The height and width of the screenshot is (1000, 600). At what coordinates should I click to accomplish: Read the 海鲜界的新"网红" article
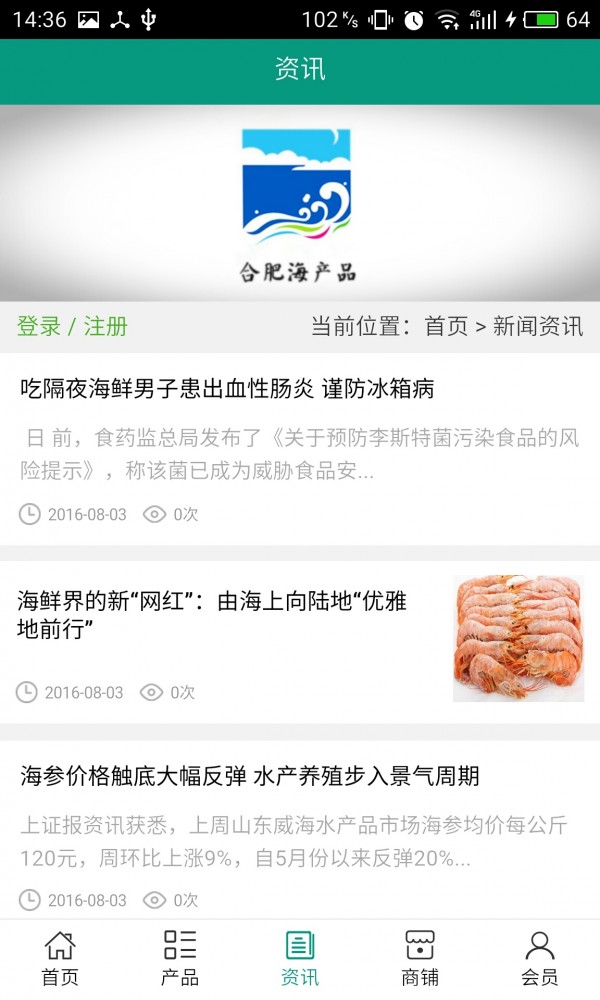tap(212, 615)
